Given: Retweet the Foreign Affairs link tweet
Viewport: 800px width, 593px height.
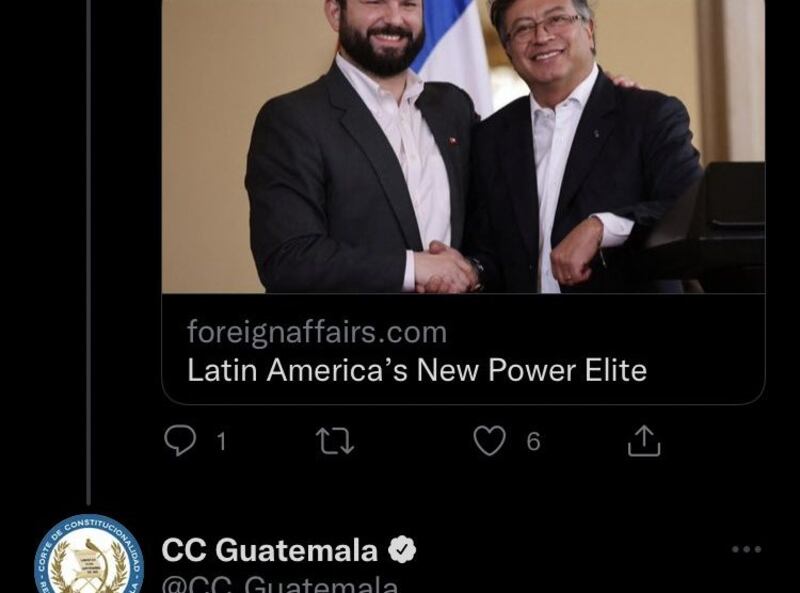Looking at the screenshot, I should [x=335, y=440].
